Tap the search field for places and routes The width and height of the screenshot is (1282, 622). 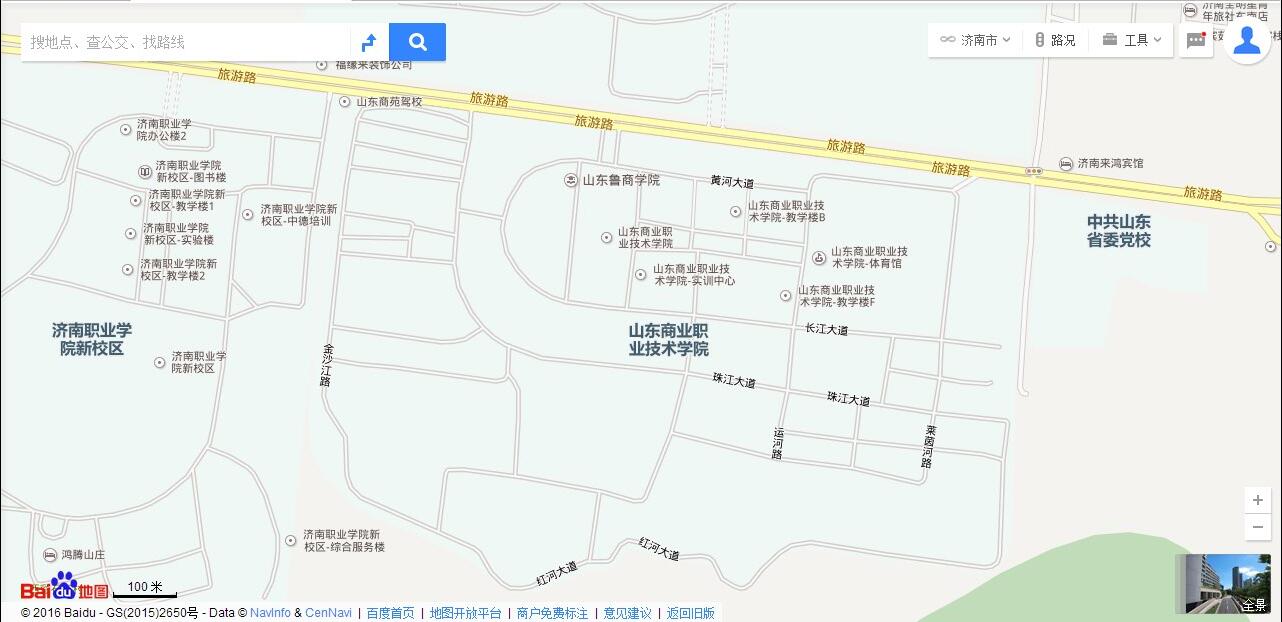(185, 42)
